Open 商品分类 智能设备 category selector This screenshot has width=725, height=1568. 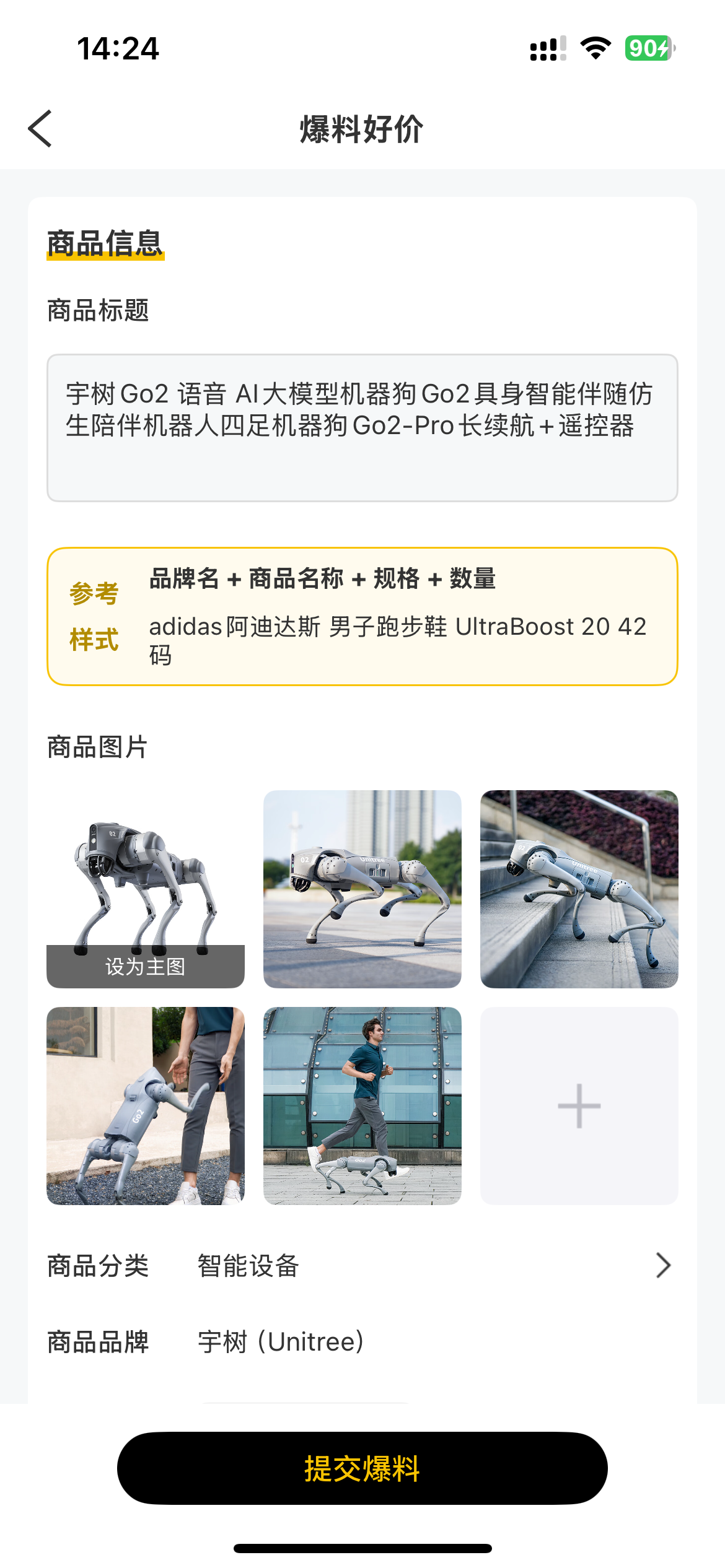point(362,1266)
